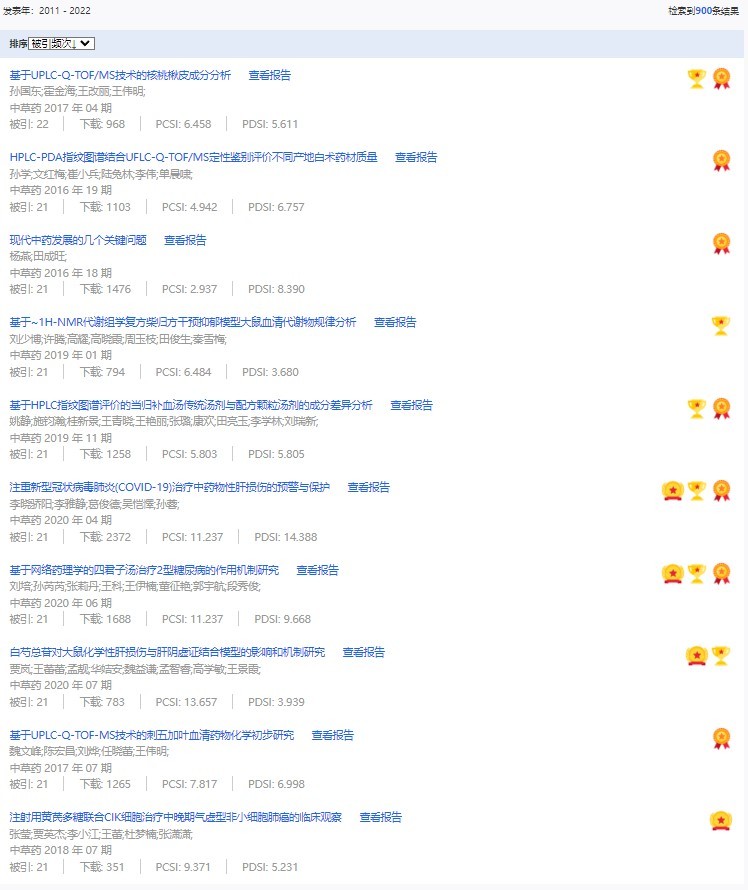This screenshot has height=890, width=748.
Task: Open the 白芍总苷 liver injury article
Action: [167, 652]
